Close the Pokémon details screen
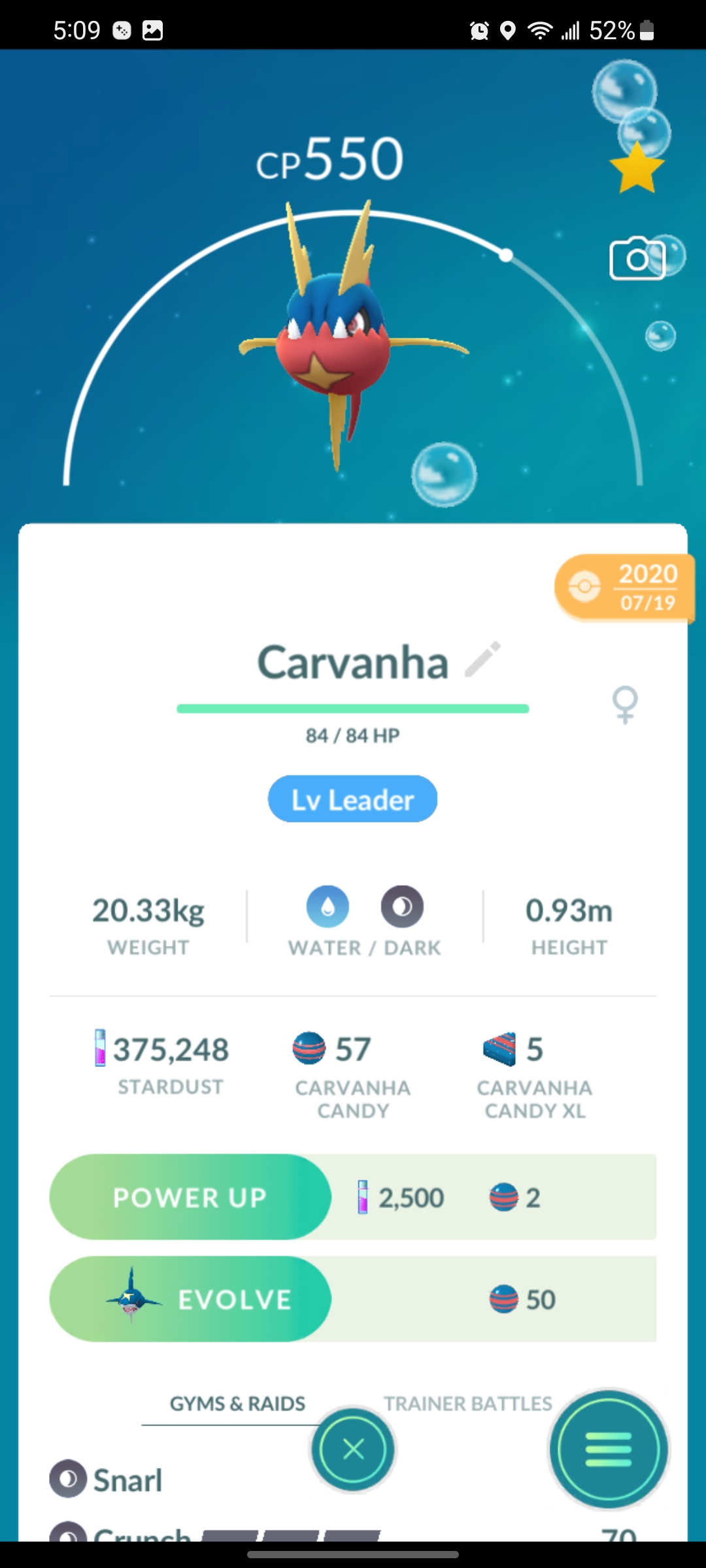Image resolution: width=706 pixels, height=1568 pixels. 353,1449
